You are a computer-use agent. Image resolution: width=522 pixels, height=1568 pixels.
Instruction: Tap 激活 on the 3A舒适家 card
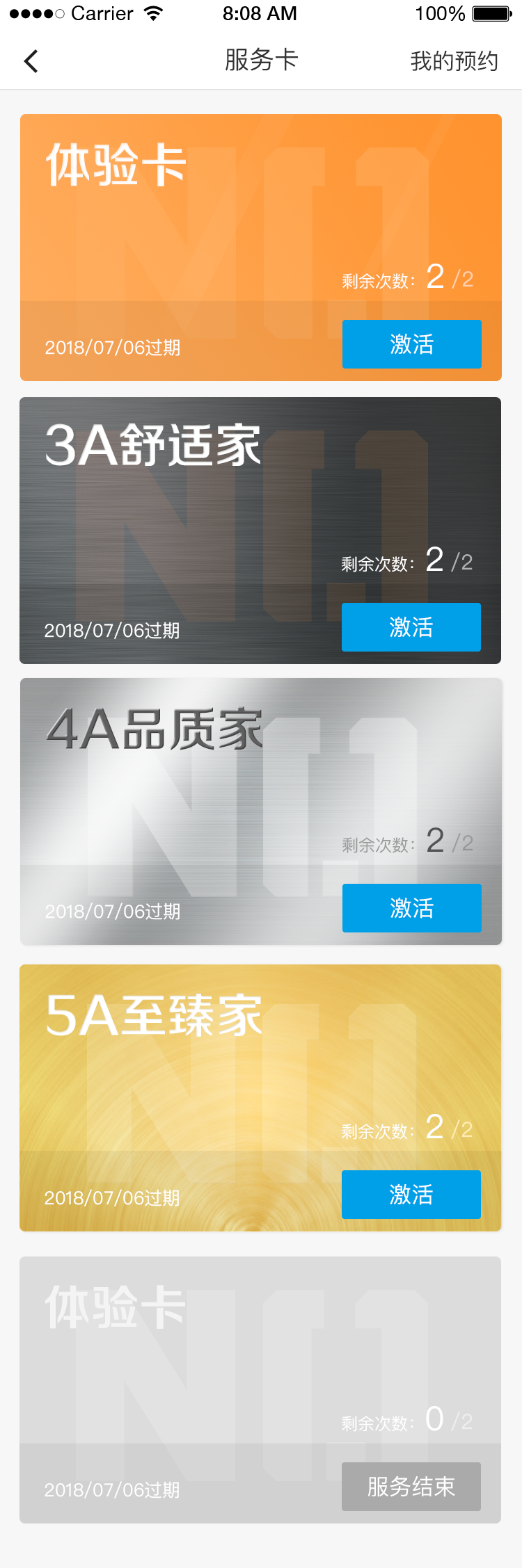tap(411, 627)
